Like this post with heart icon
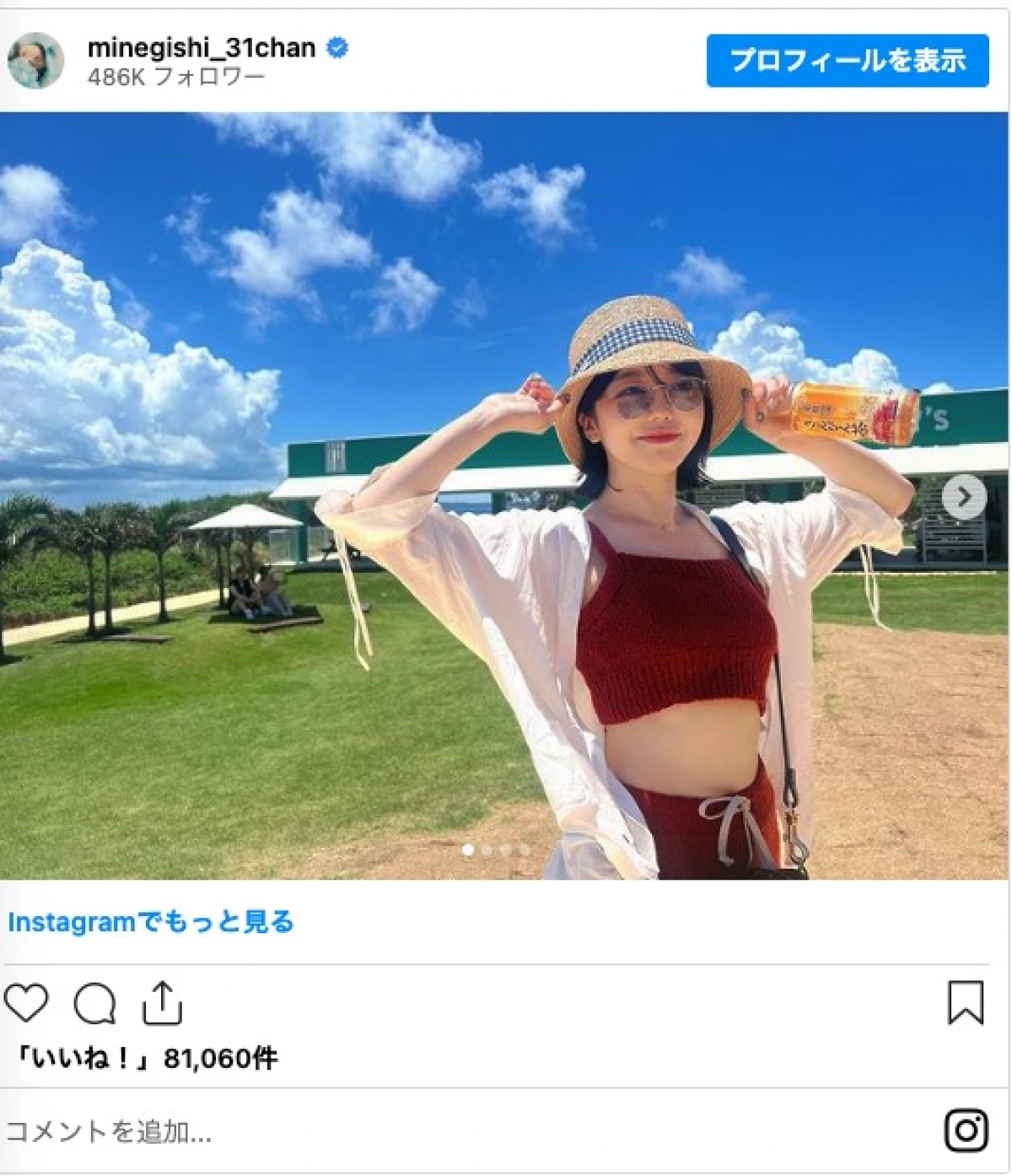The width and height of the screenshot is (1012, 1176). 26,1003
